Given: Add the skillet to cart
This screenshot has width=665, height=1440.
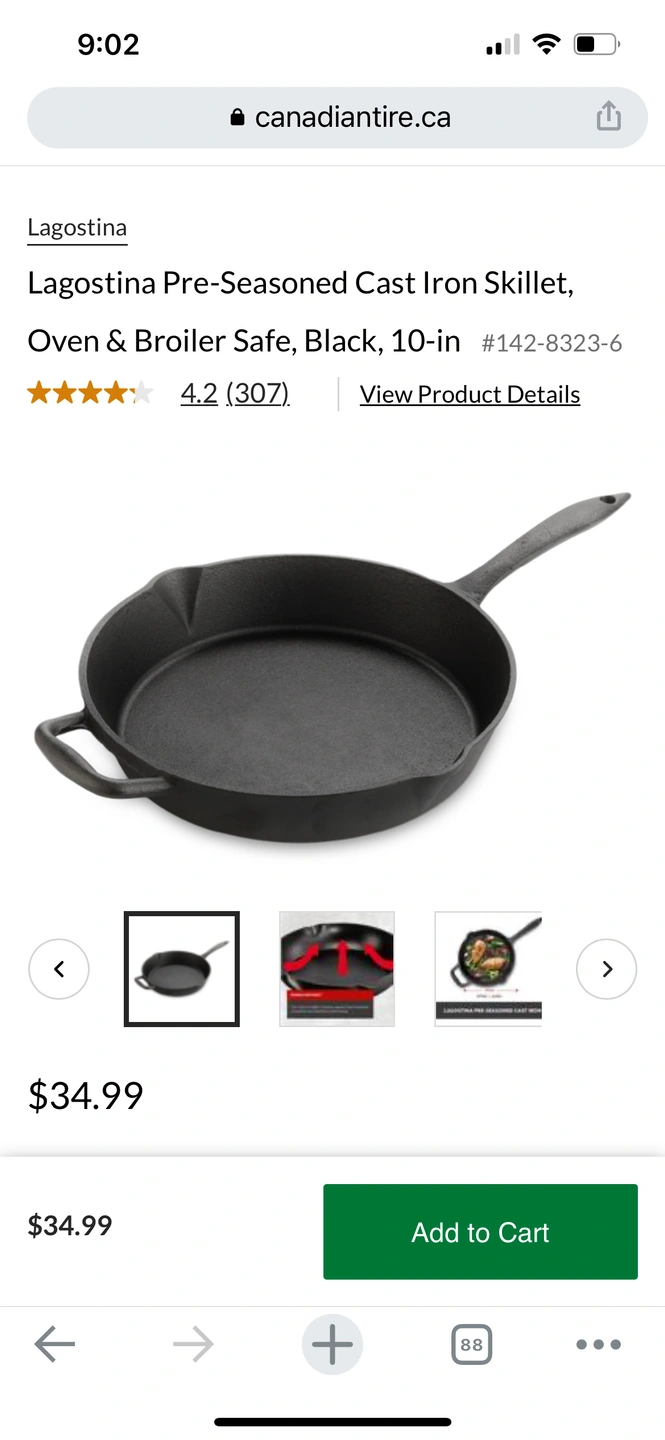Looking at the screenshot, I should [480, 1232].
